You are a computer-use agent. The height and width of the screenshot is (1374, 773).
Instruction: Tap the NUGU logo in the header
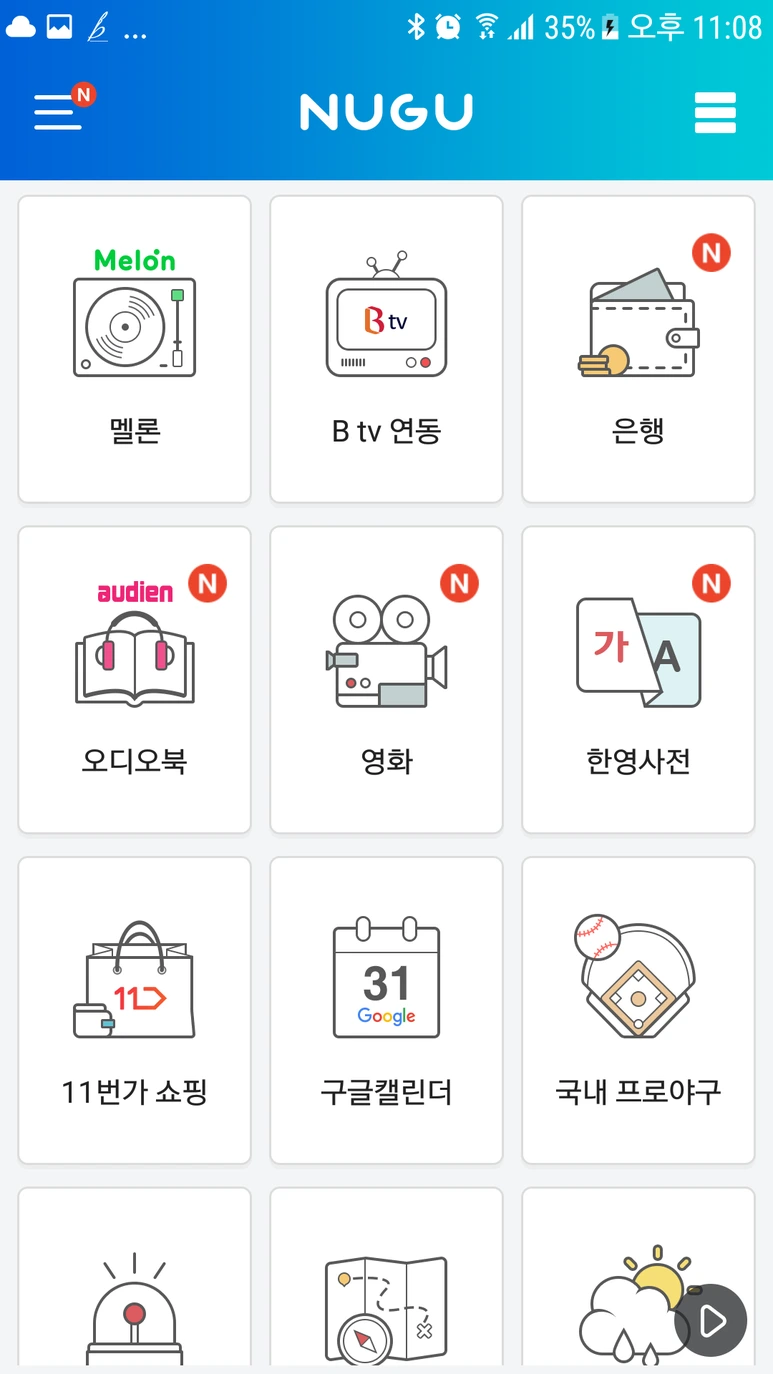click(x=386, y=110)
